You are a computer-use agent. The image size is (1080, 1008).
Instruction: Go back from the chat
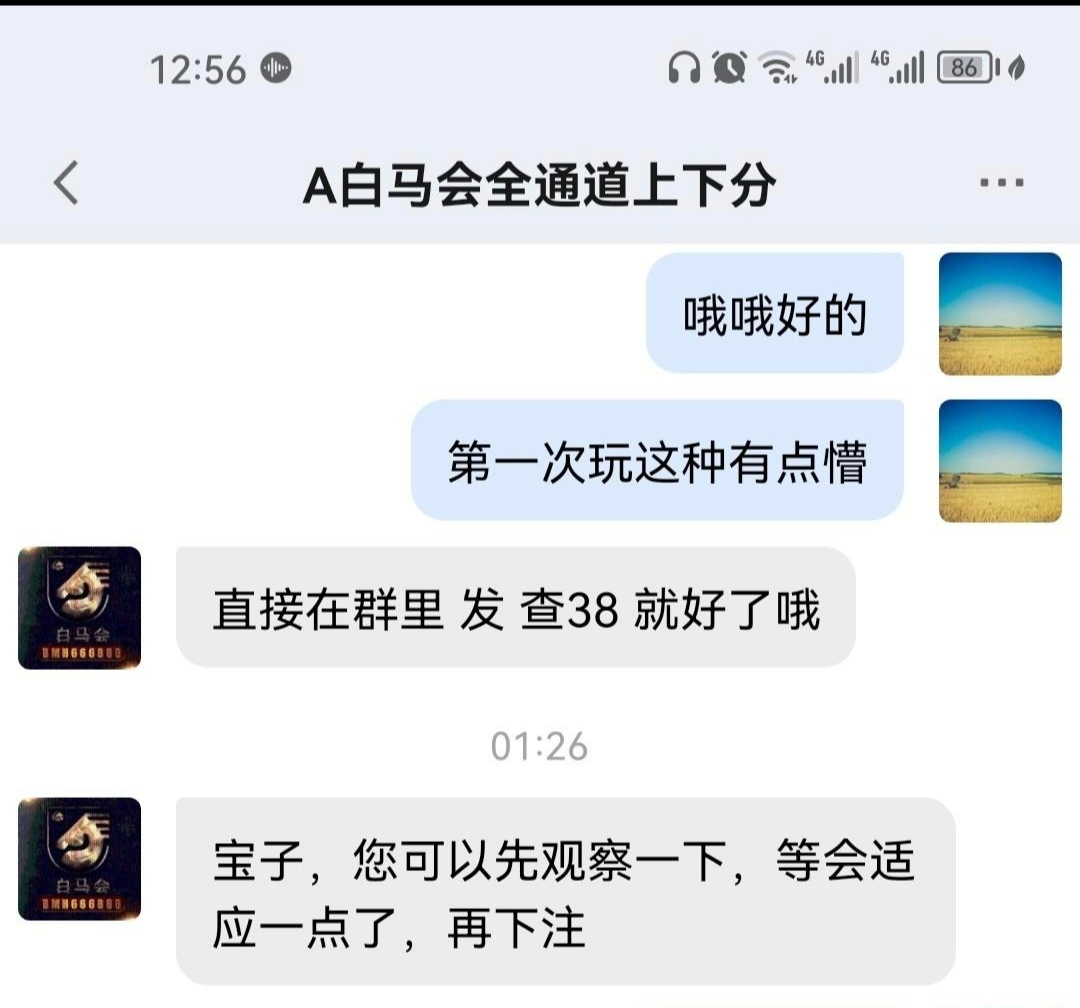pyautogui.click(x=66, y=184)
